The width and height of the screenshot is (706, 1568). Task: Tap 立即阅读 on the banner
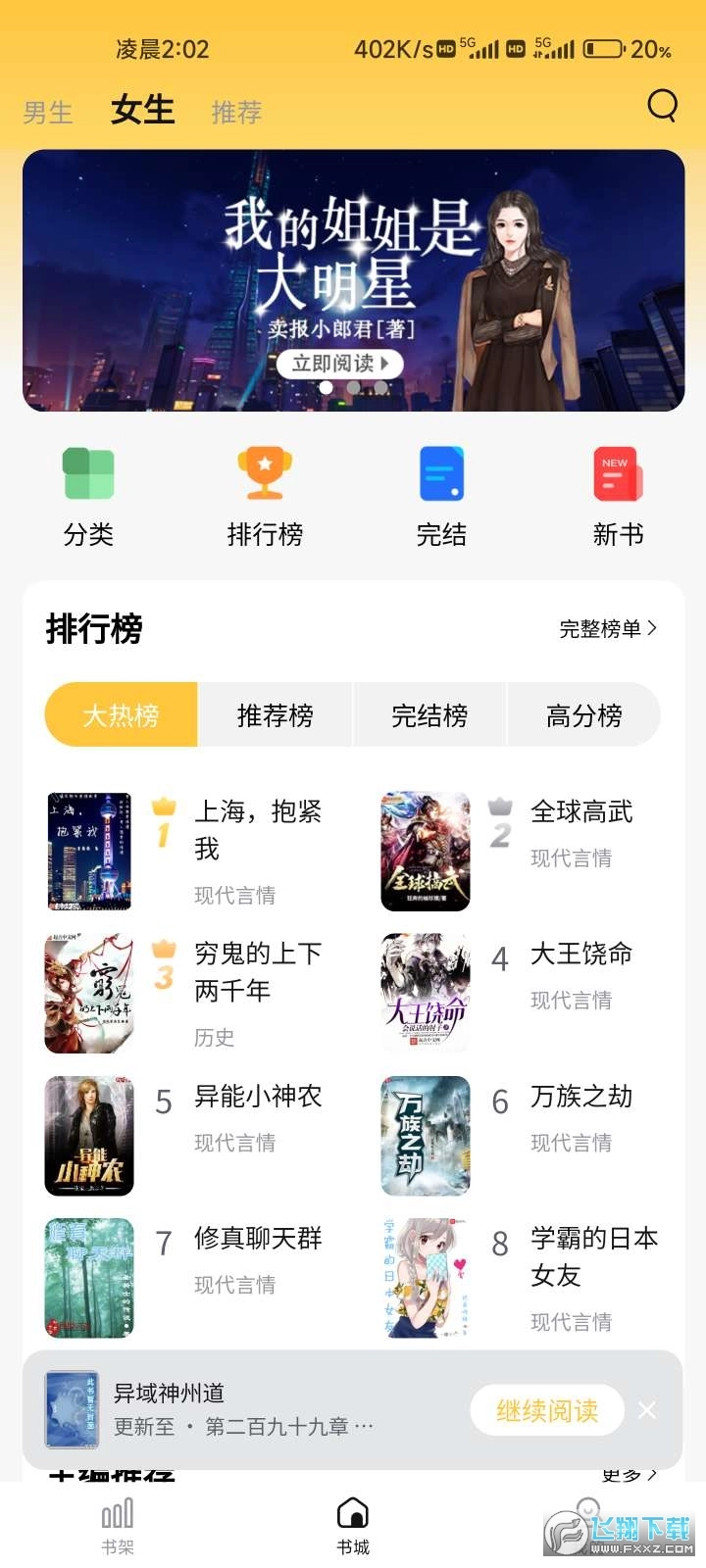[x=338, y=364]
